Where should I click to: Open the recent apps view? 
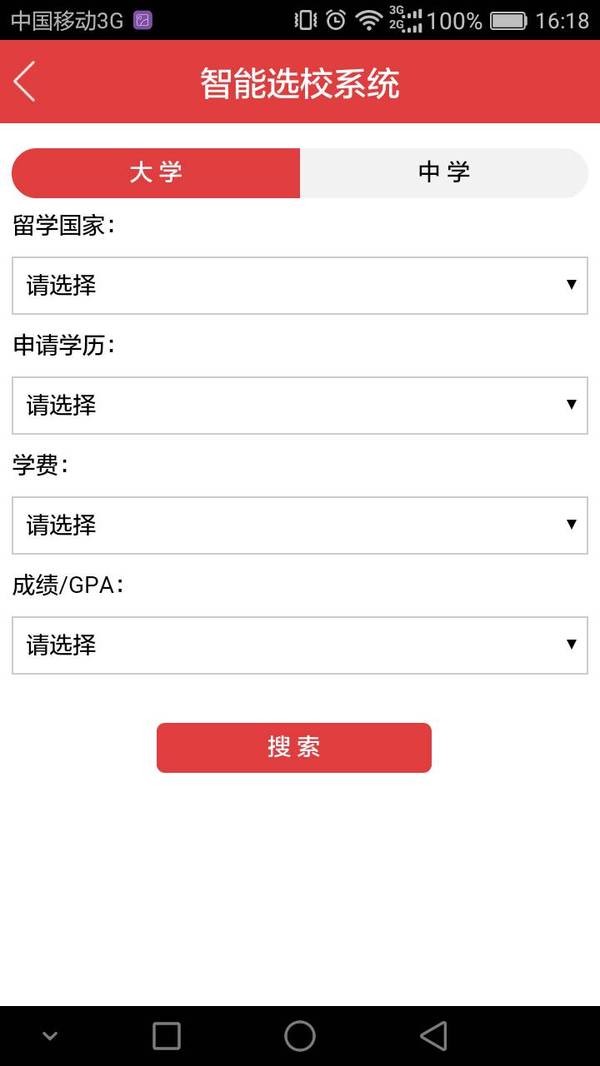coord(166,1036)
